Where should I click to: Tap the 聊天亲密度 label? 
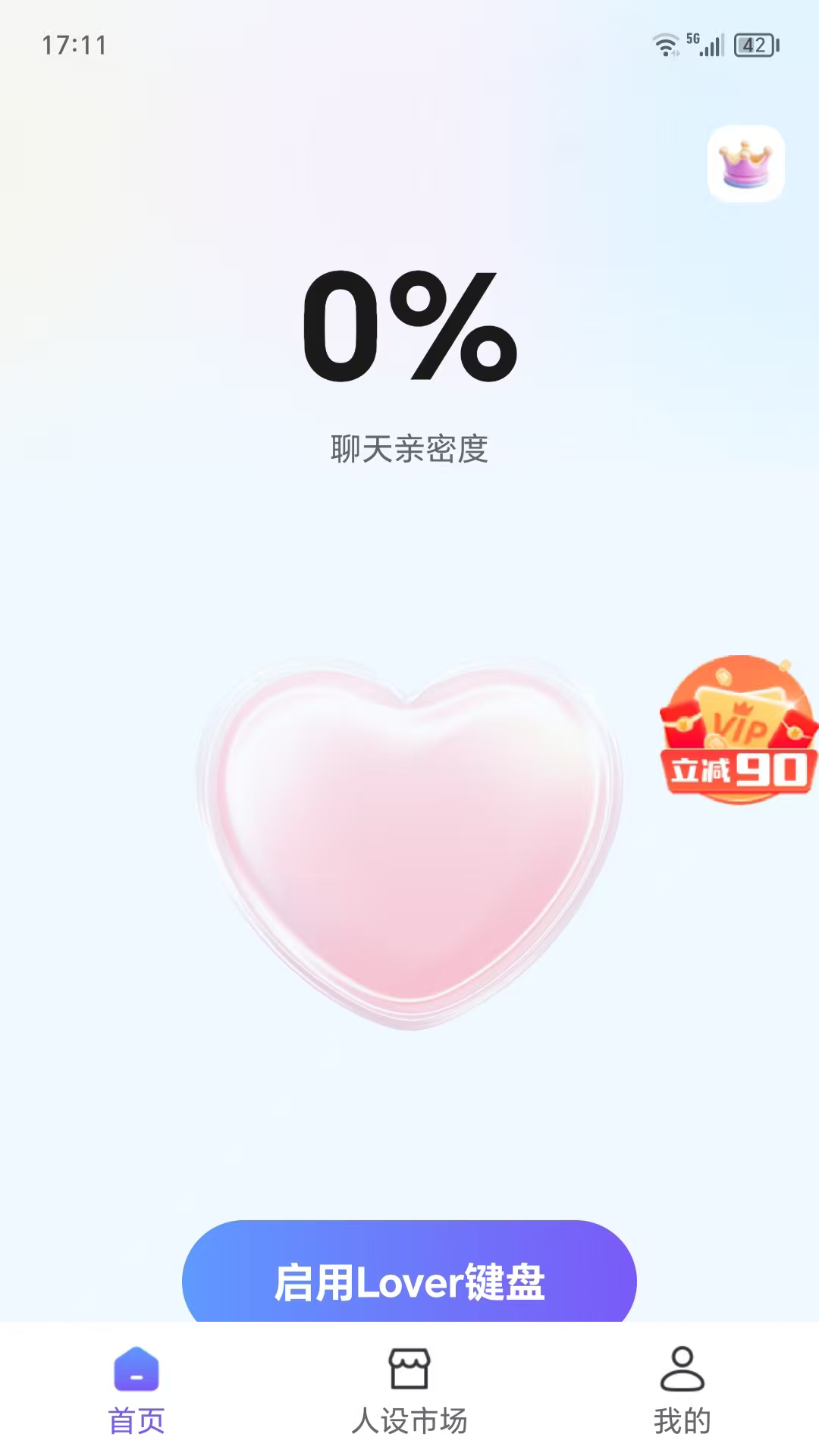(409, 447)
